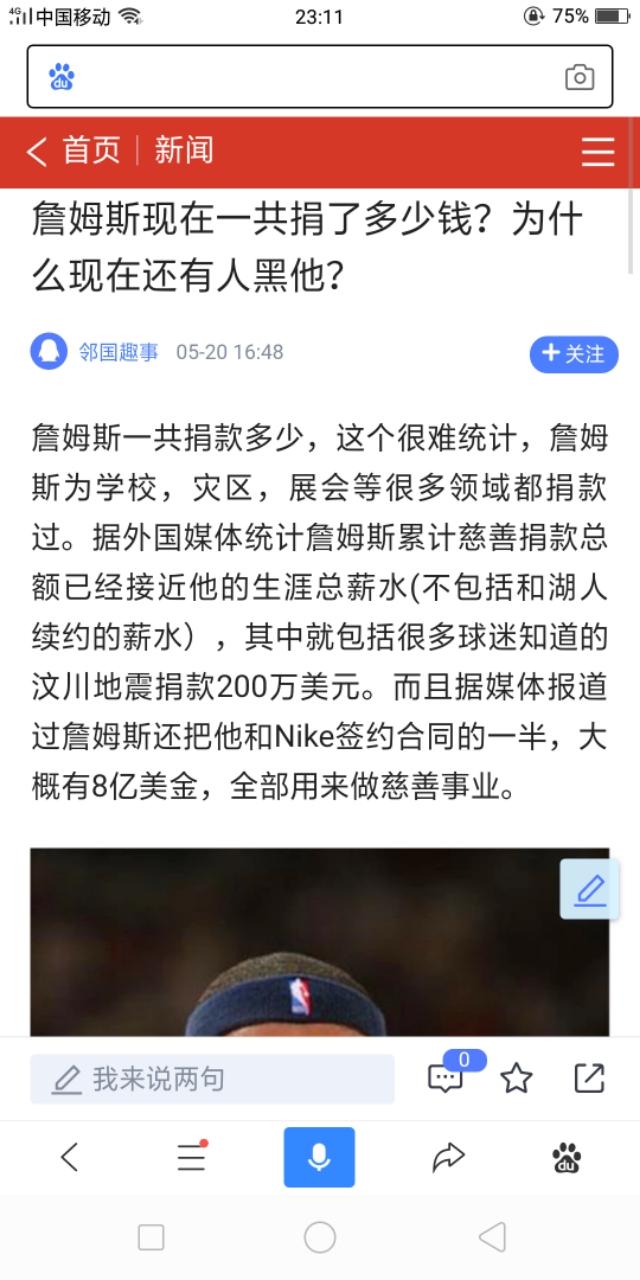
Task: Go forward using the curved arrow icon
Action: pyautogui.click(x=448, y=1157)
